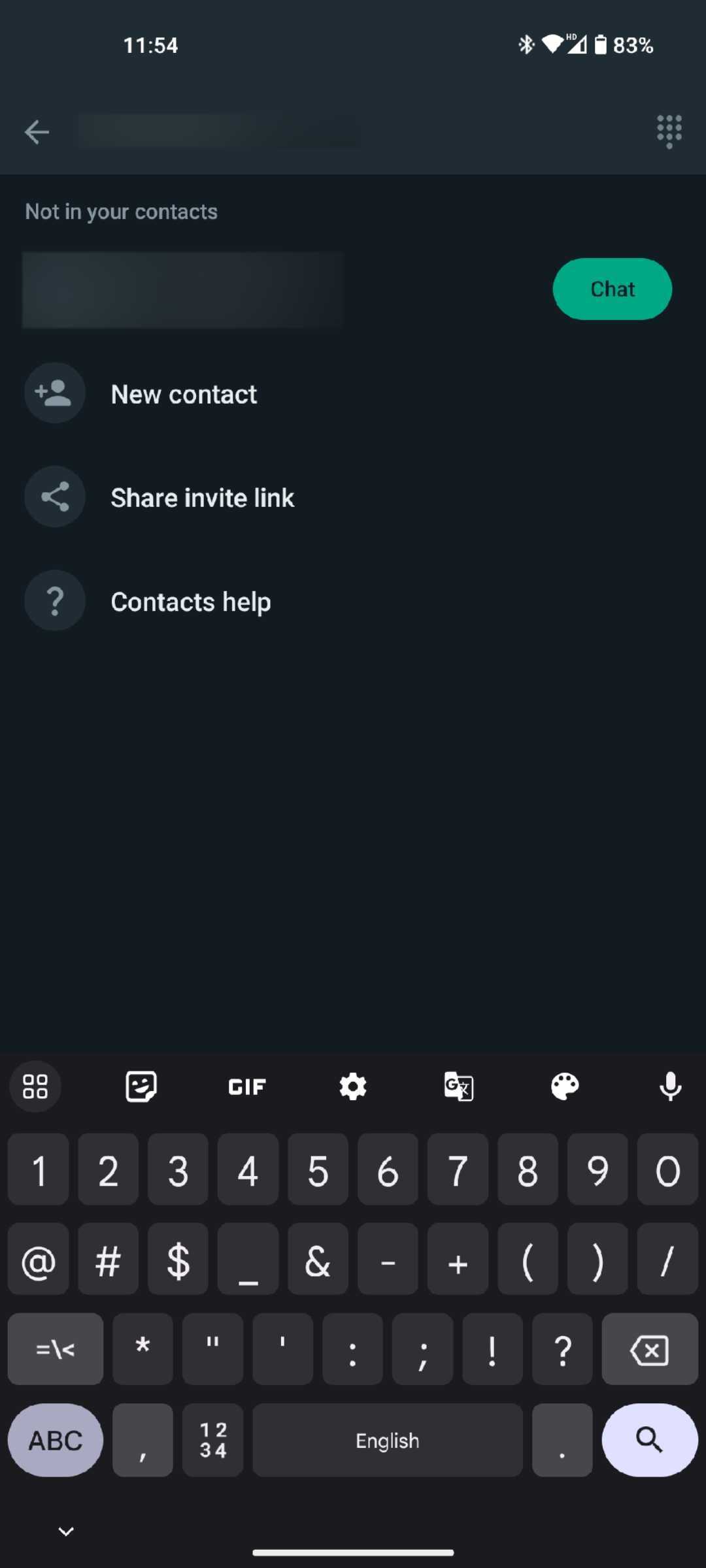706x1568 pixels.
Task: Open the Gboard feature grid icon
Action: [x=35, y=1086]
